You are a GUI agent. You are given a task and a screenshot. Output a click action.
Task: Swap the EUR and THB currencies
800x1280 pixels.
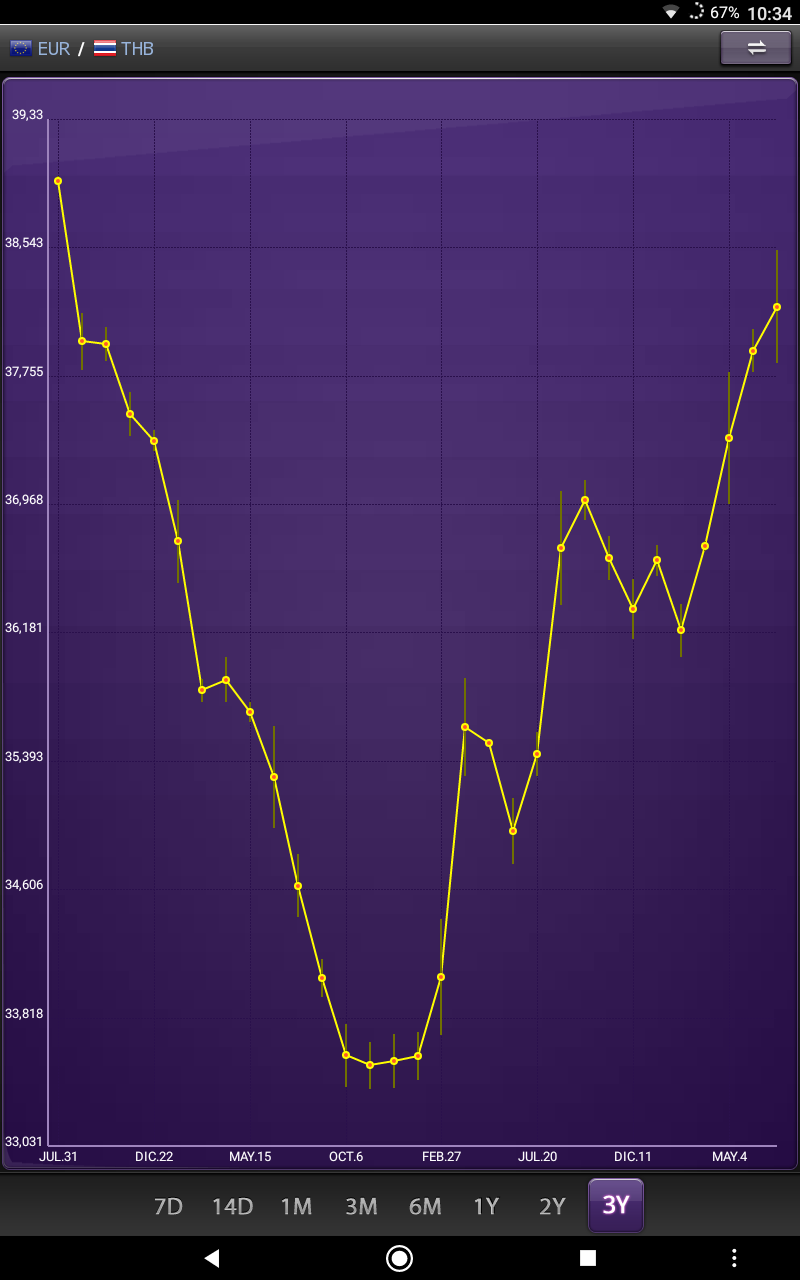coord(756,48)
